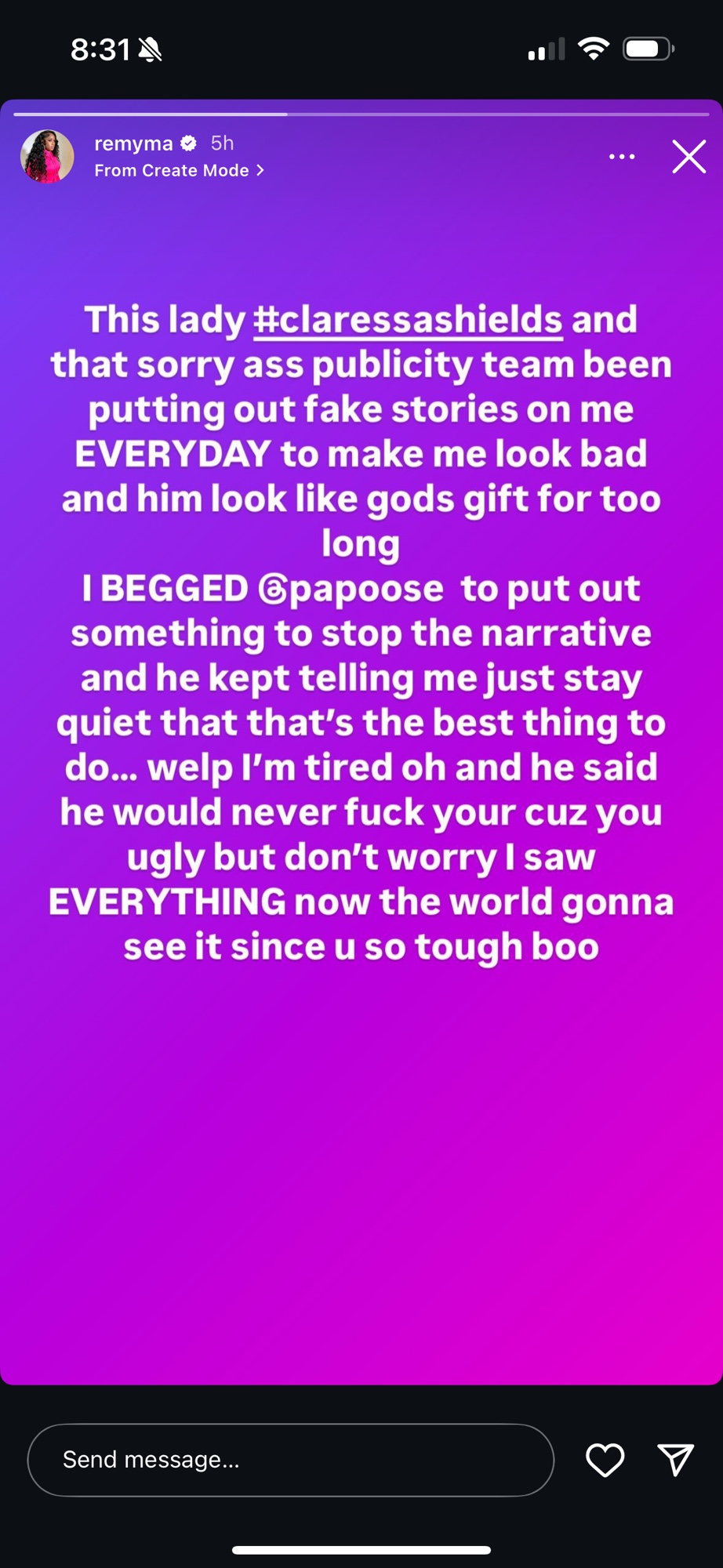The width and height of the screenshot is (723, 1568).
Task: Open the #claressashields hashtag
Action: 408,320
